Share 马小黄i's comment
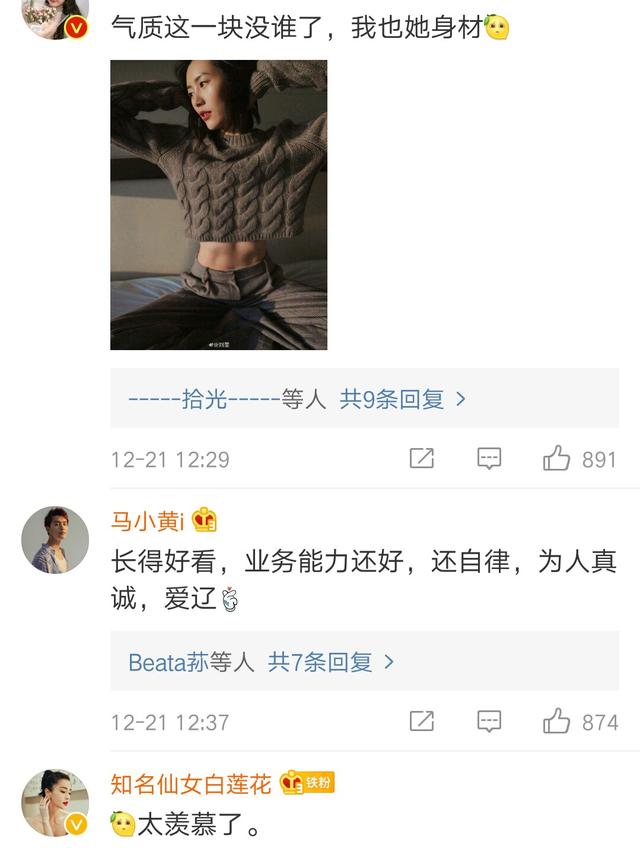 click(x=421, y=721)
